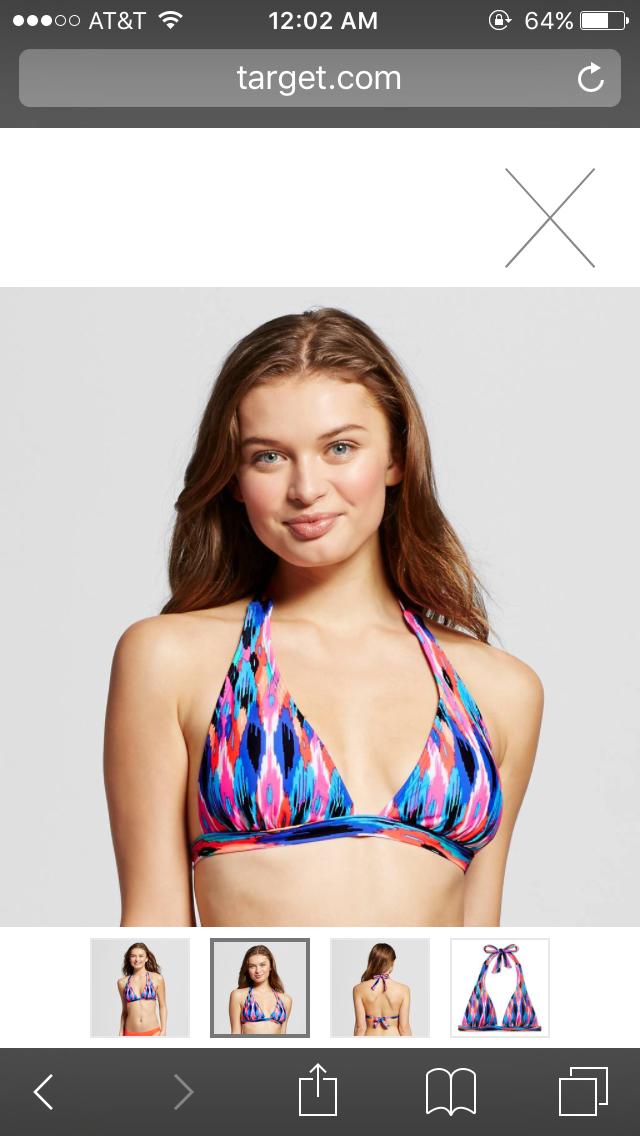The image size is (640, 1136).
Task: Reload the target.com page
Action: click(590, 78)
